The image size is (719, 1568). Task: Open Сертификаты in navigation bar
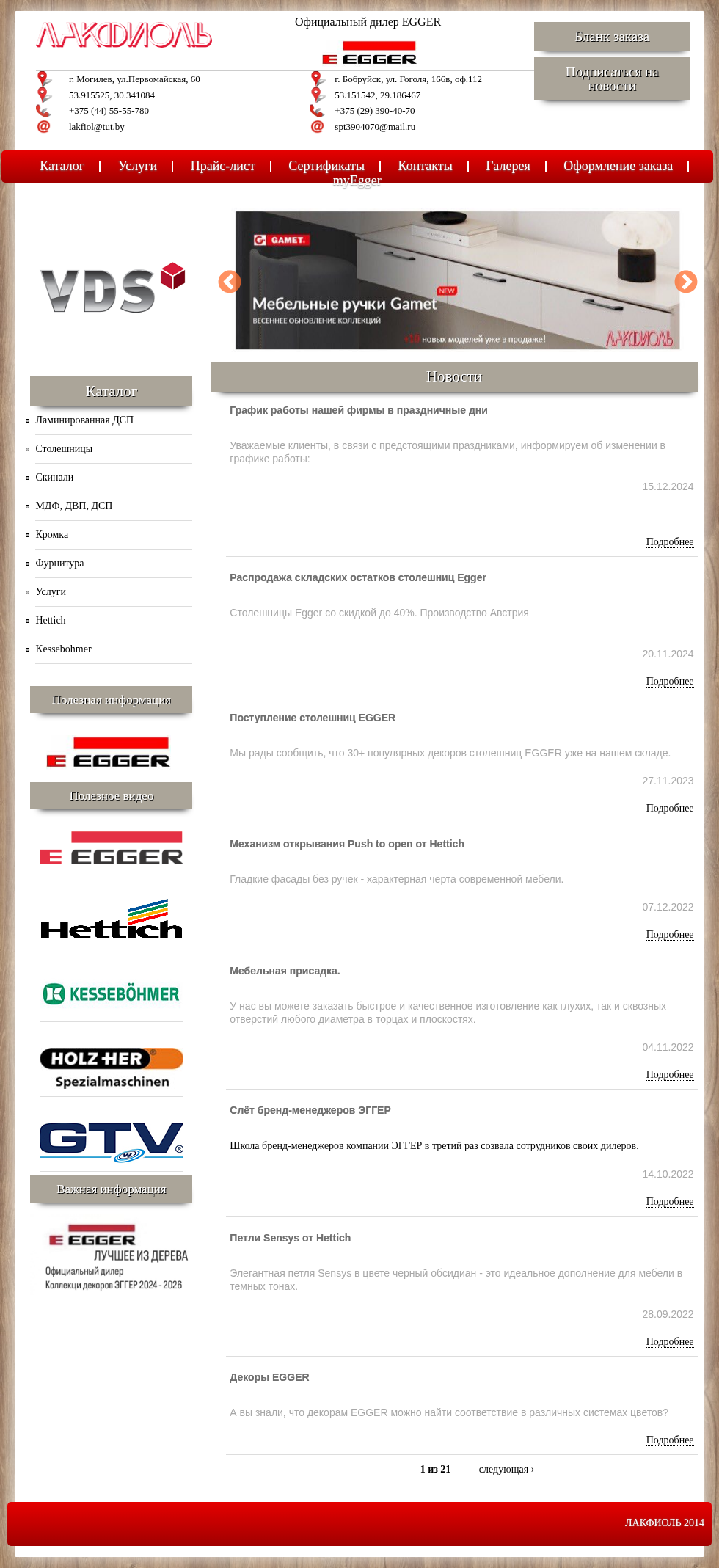(x=326, y=166)
